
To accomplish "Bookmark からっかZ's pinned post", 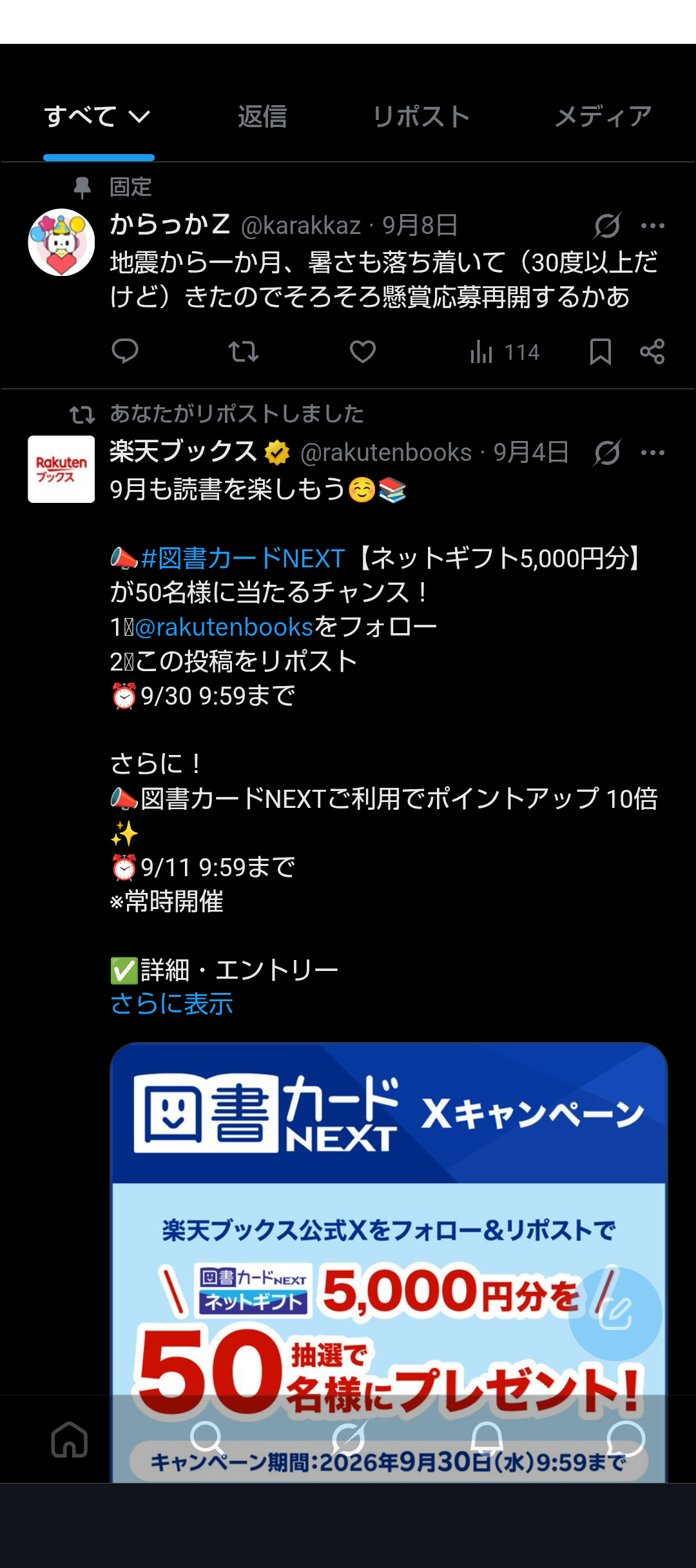I will click(601, 351).
